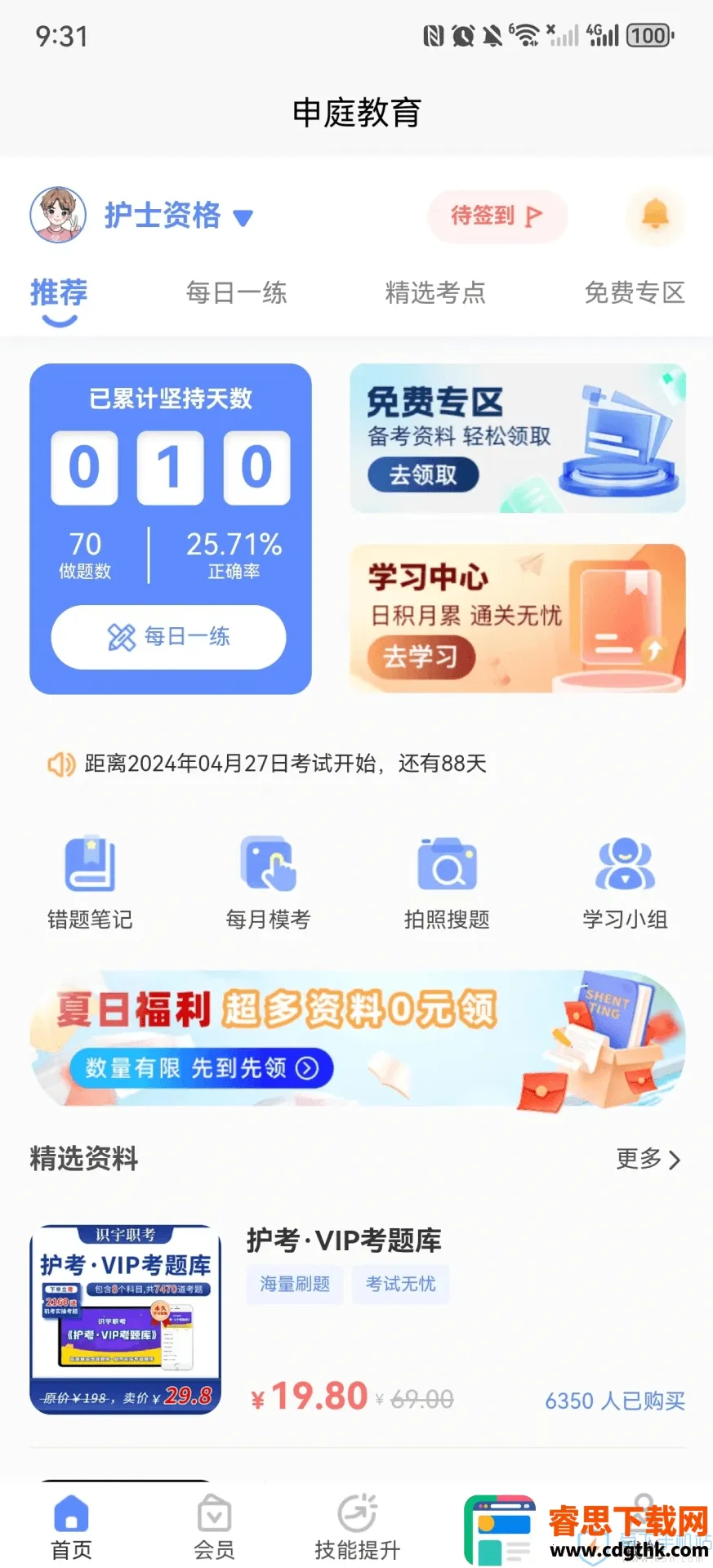Open 错题笔记
This screenshot has height=1568, width=713.
click(90, 883)
